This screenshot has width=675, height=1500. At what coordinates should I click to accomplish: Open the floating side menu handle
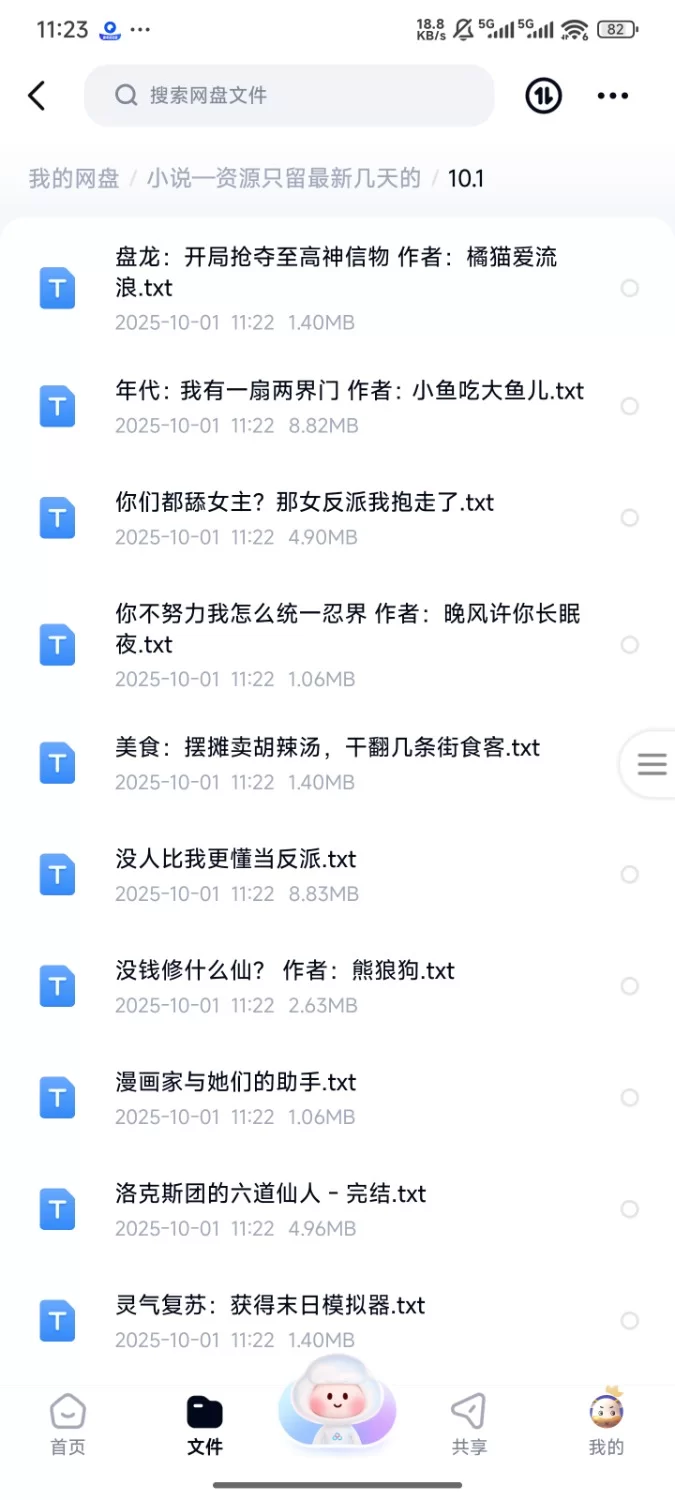pyautogui.click(x=651, y=765)
